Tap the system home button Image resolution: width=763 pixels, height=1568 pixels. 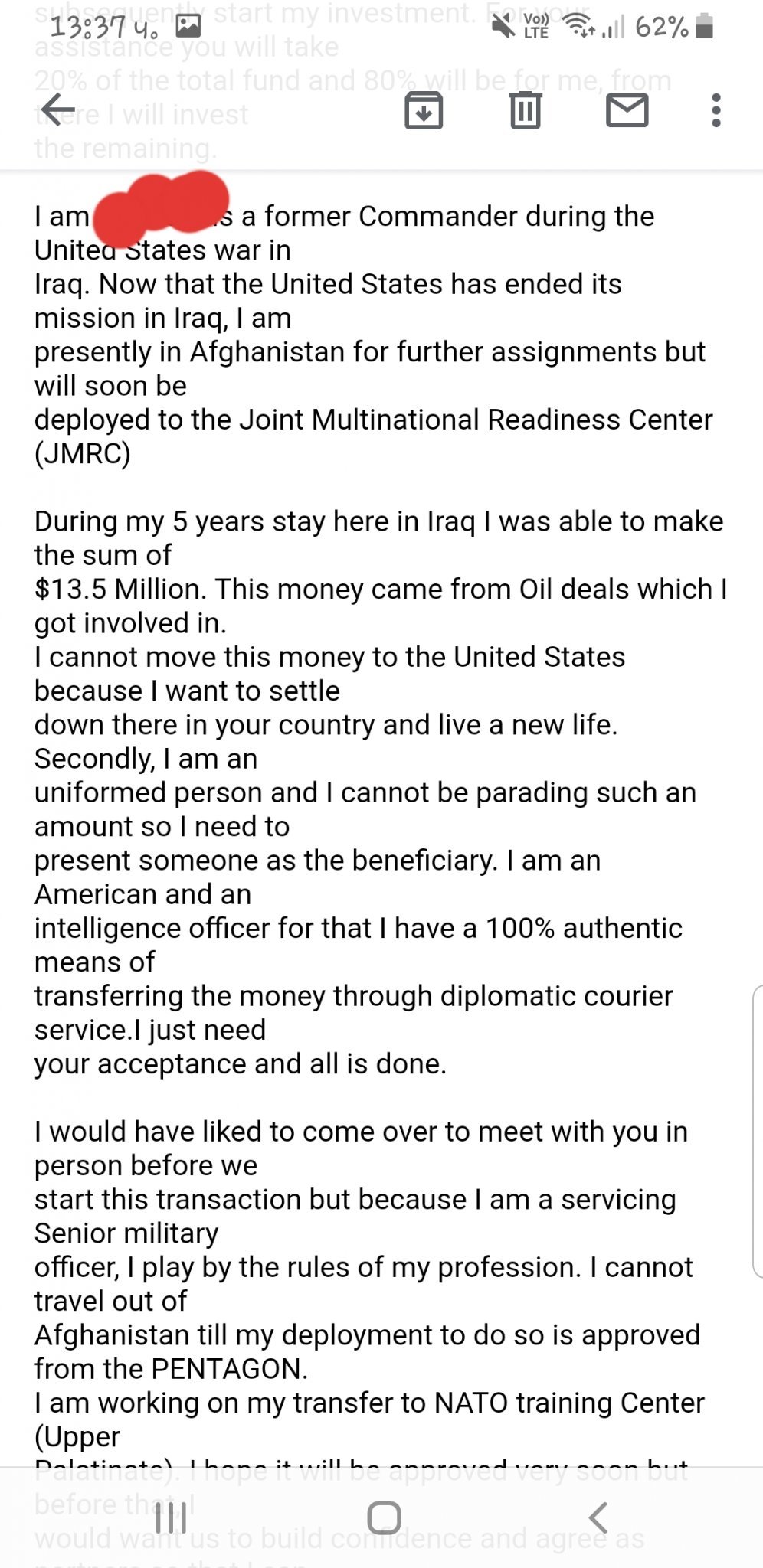click(x=384, y=1517)
